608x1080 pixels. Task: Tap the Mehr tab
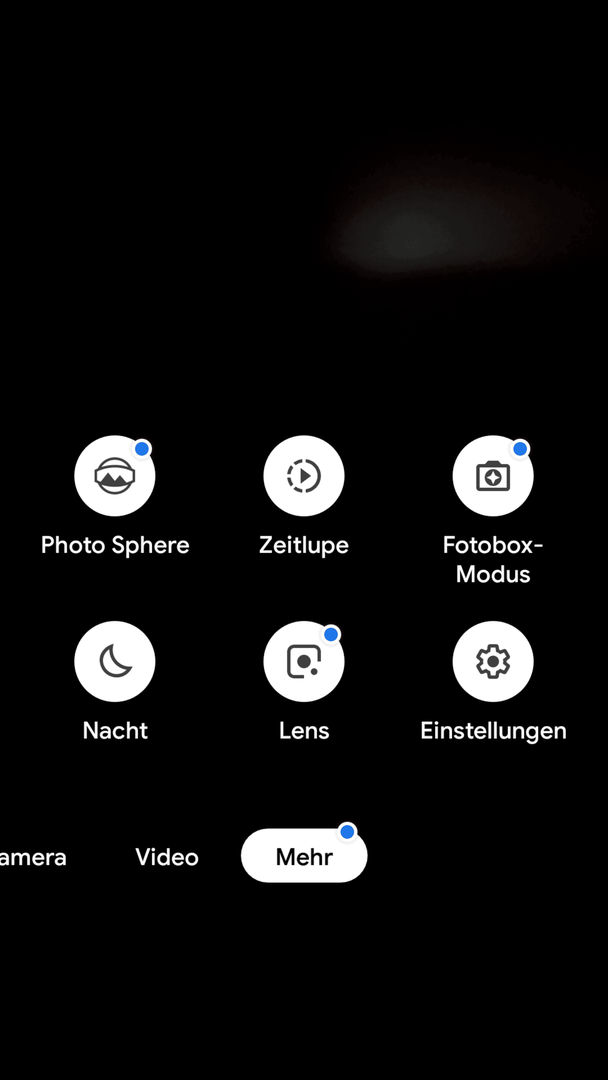pyautogui.click(x=304, y=855)
